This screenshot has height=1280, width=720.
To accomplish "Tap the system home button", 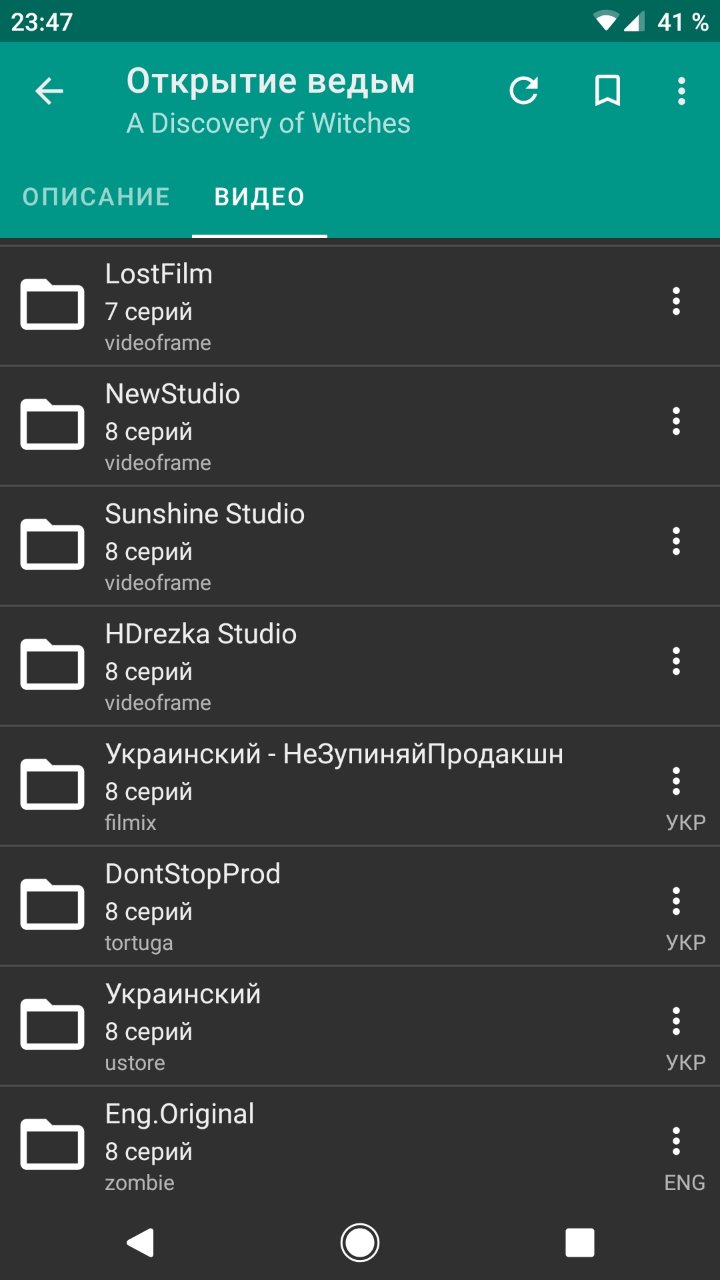I will [x=360, y=1242].
